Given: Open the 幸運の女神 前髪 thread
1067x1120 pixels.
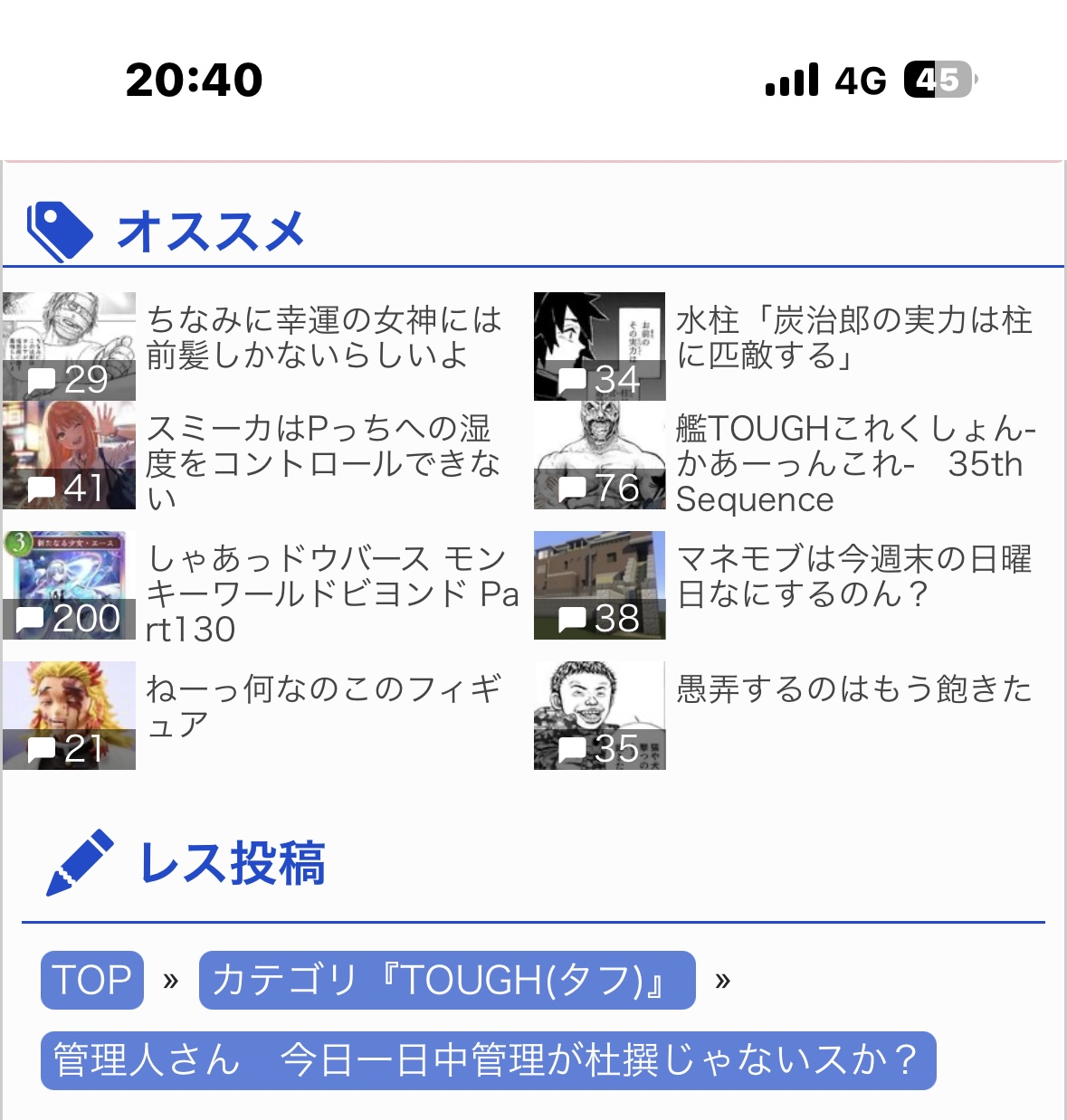Looking at the screenshot, I should coord(324,337).
